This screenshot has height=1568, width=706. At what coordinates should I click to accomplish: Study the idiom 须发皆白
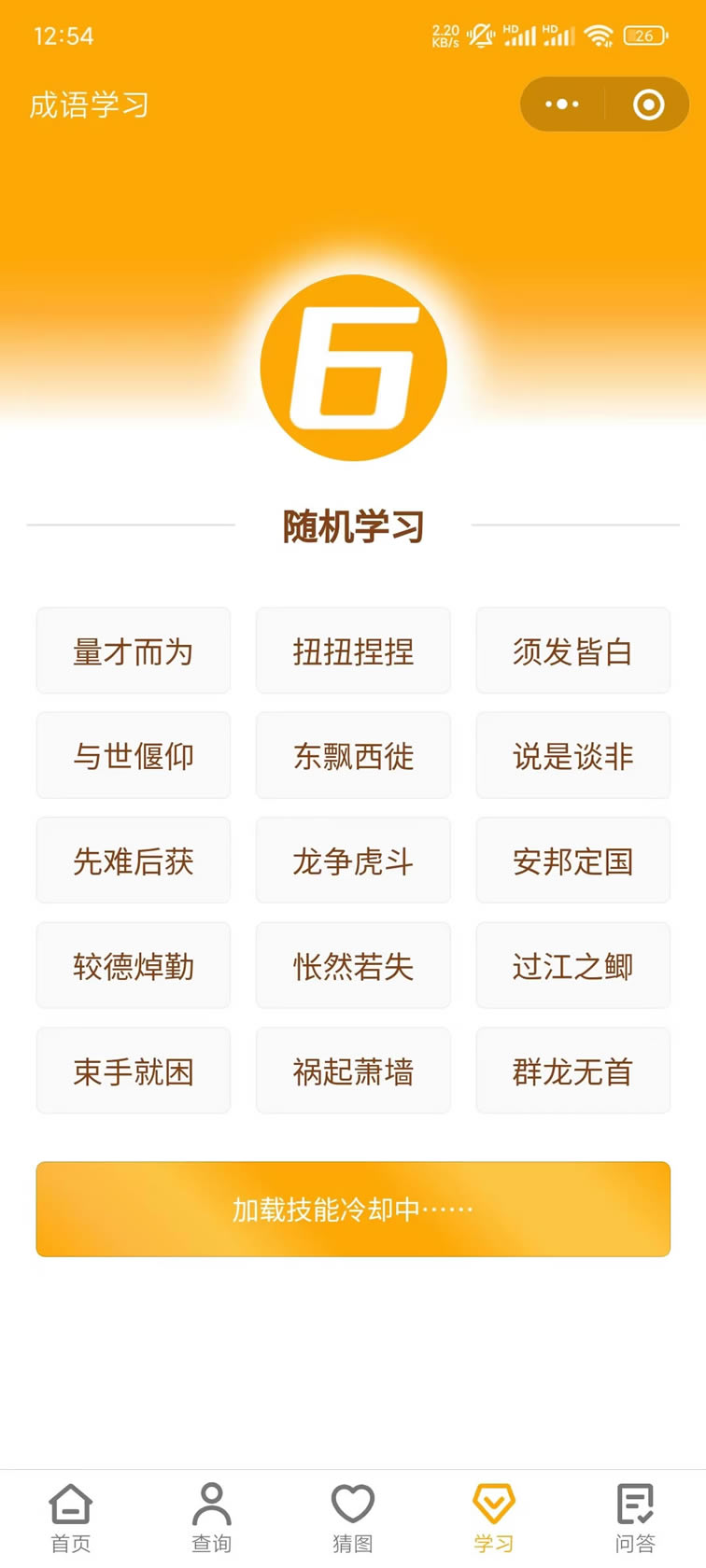click(572, 651)
